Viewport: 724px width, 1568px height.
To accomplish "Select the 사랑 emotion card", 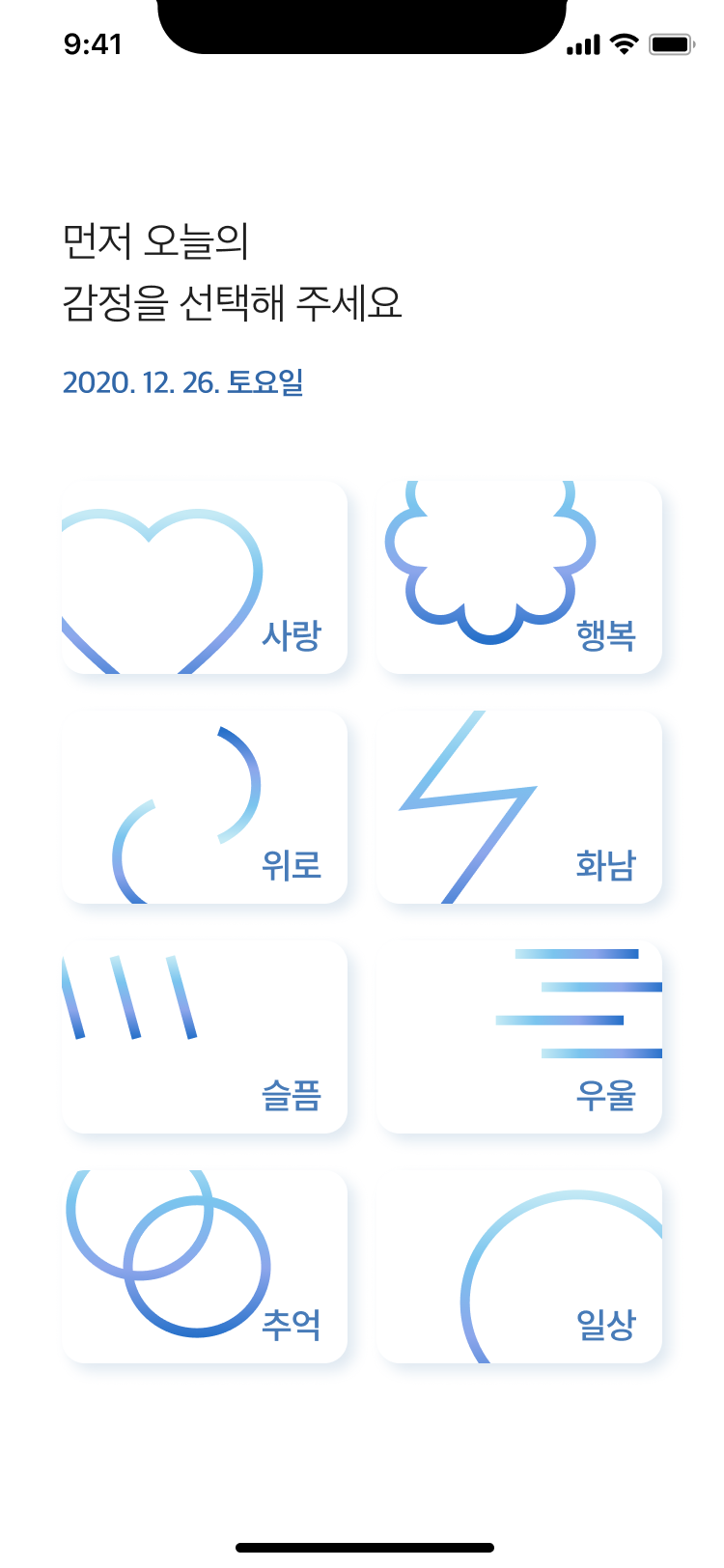I will click(205, 576).
